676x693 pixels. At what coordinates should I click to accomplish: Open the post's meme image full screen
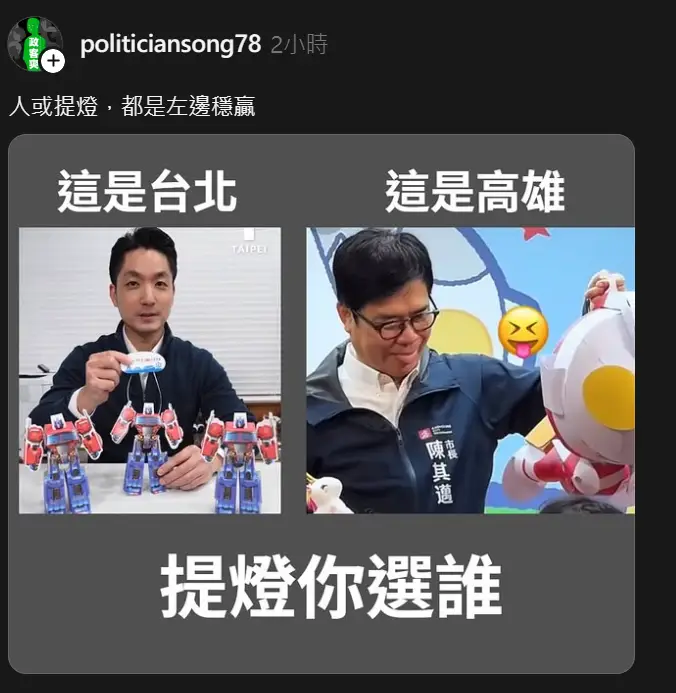tap(322, 403)
